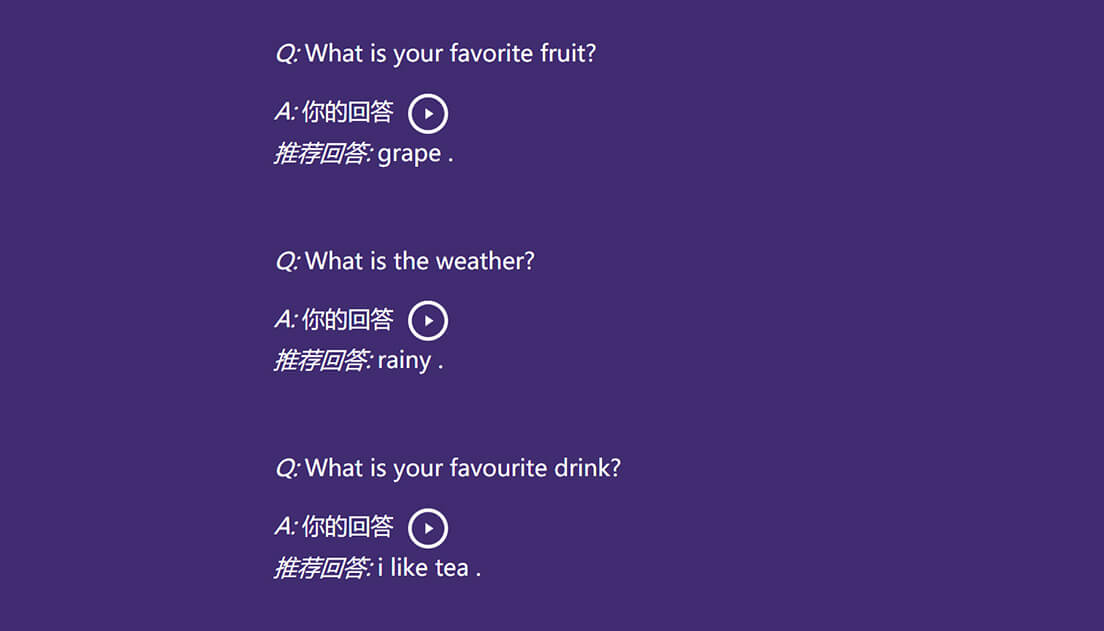Play your answer for the favorite fruit question

pos(428,114)
